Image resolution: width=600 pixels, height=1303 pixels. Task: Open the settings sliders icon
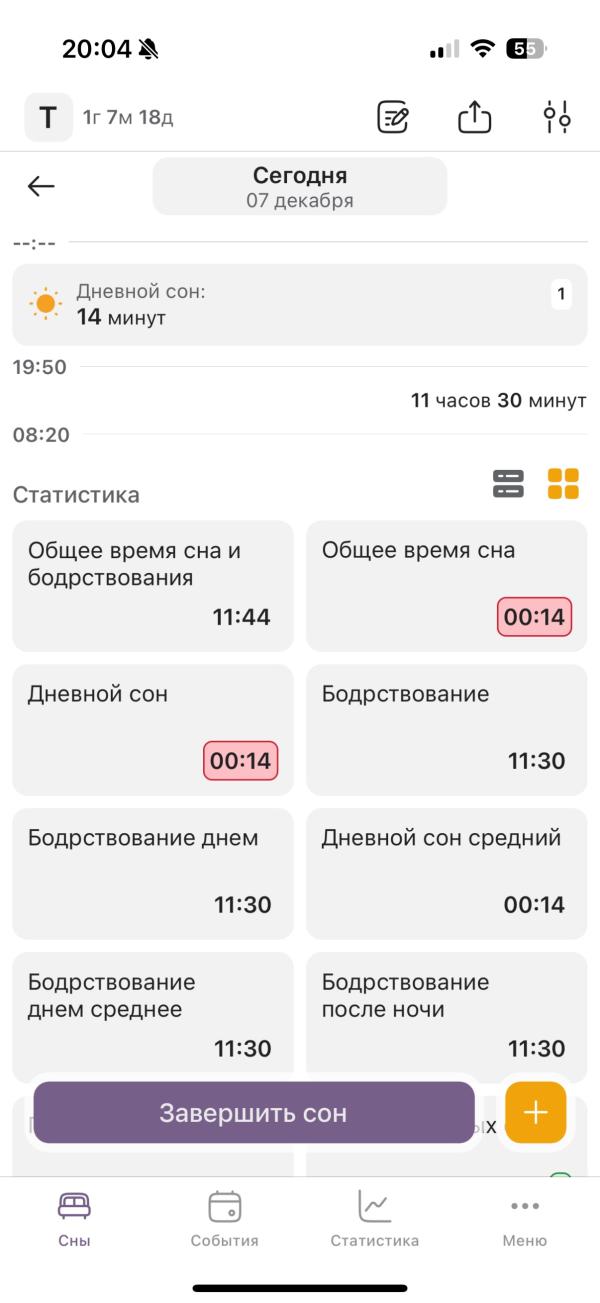click(x=557, y=118)
